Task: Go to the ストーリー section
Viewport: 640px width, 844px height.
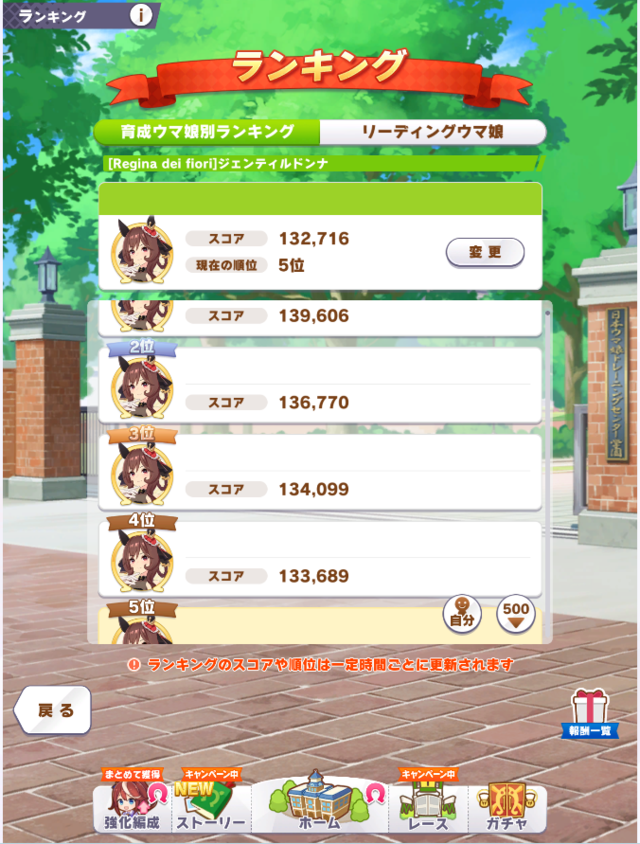Action: 211,806
